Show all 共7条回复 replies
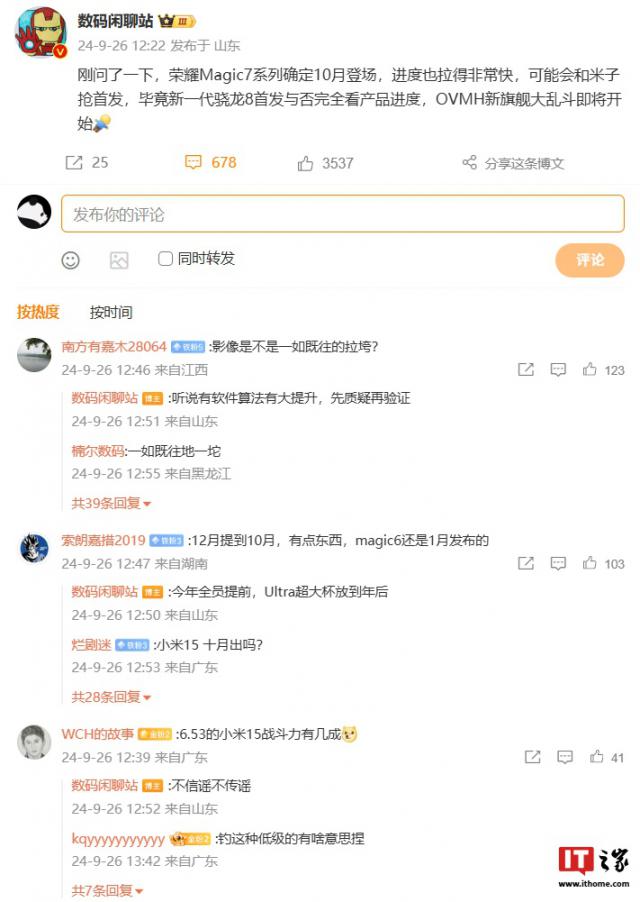This screenshot has width=640, height=902. [108, 890]
